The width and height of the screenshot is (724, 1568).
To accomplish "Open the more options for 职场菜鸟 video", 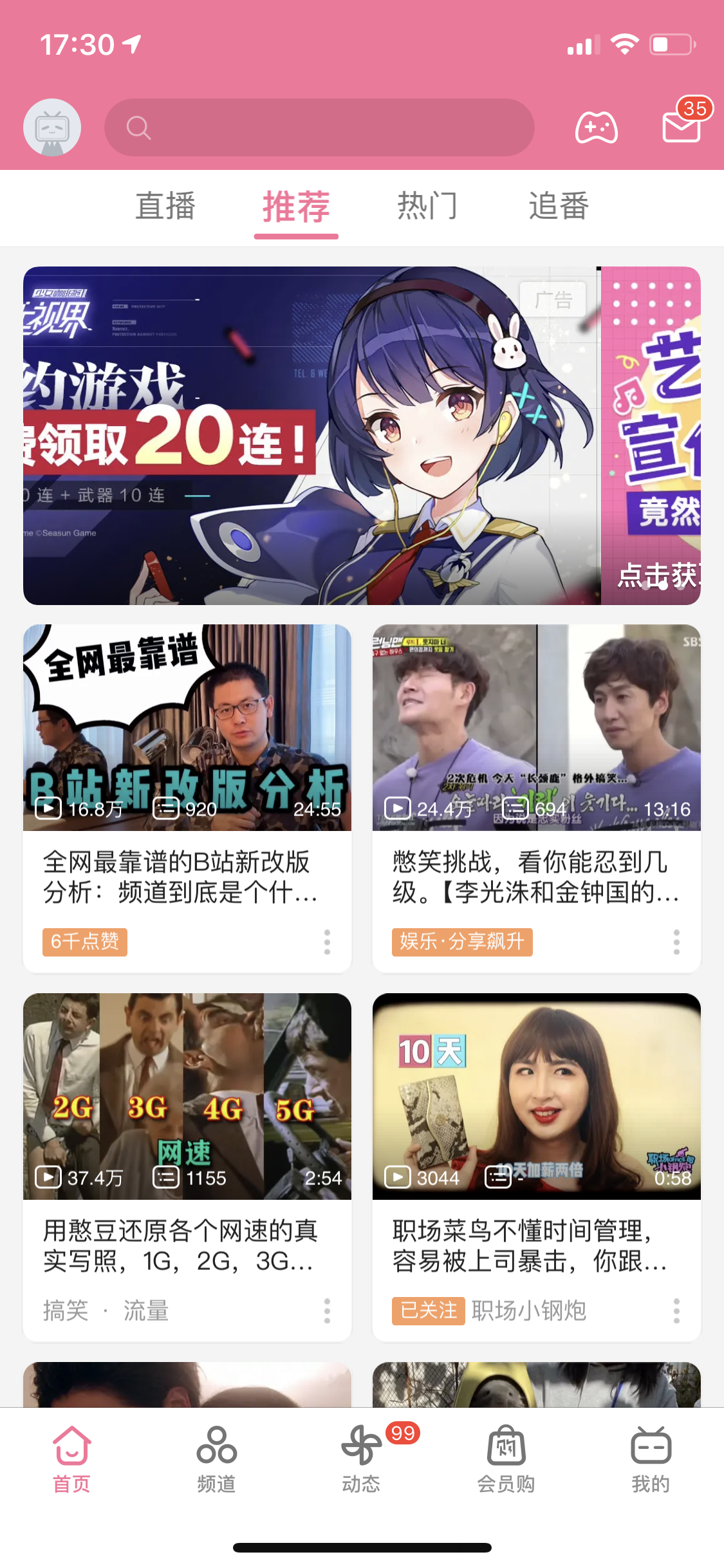I will coord(676,1311).
